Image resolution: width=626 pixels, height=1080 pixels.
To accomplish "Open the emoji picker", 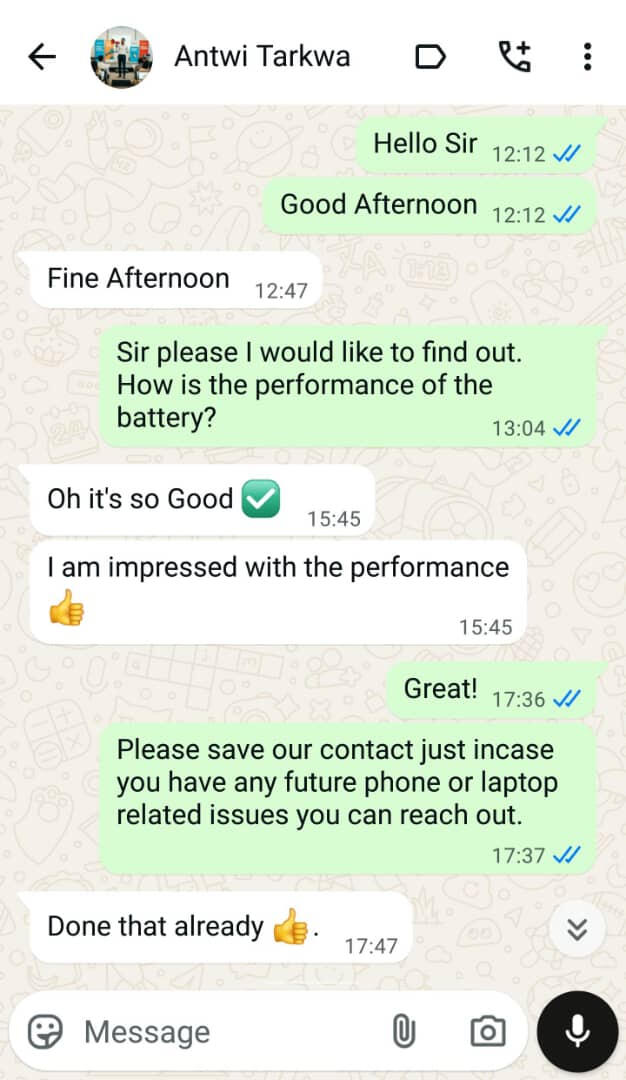I will click(x=45, y=1031).
